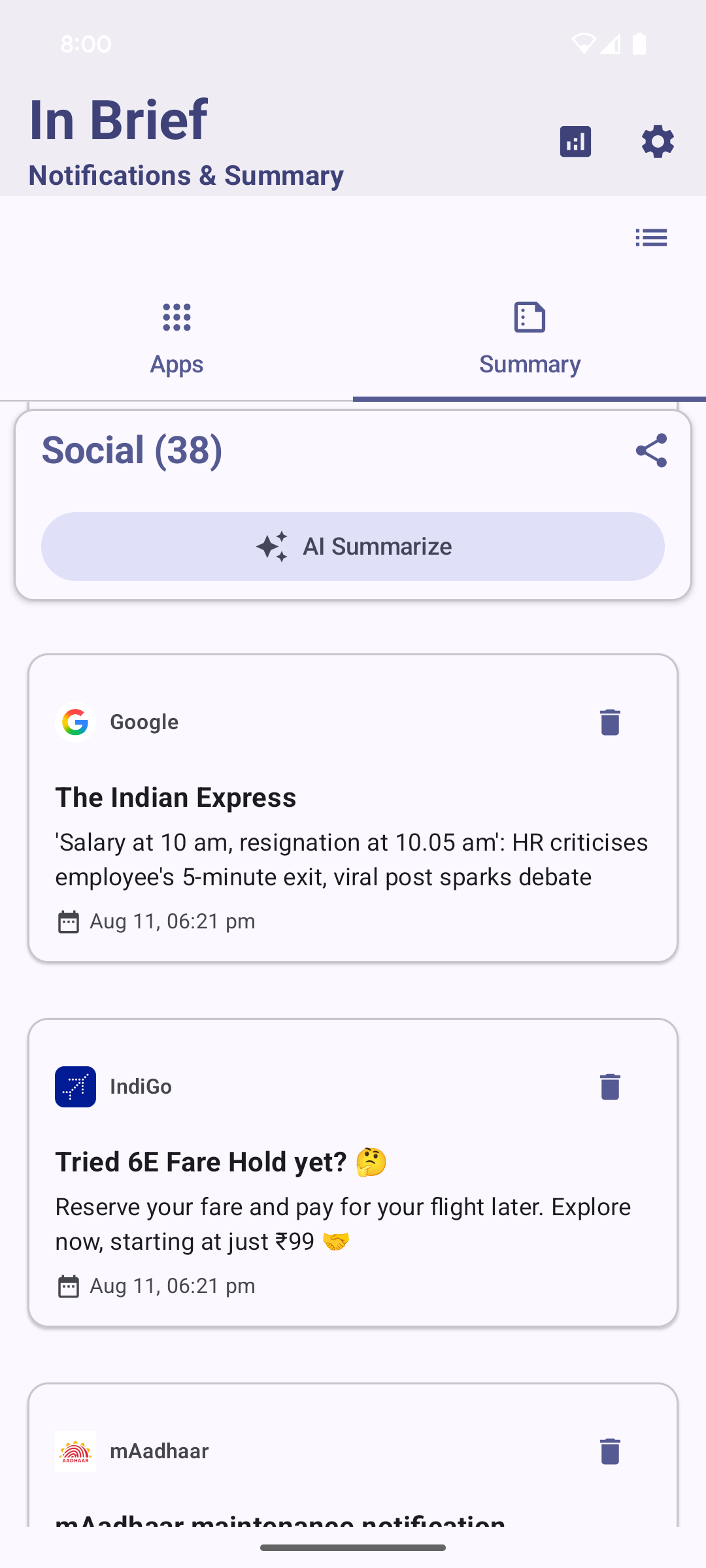Tap the AI Summarize button
The width and height of the screenshot is (706, 1568).
click(353, 546)
